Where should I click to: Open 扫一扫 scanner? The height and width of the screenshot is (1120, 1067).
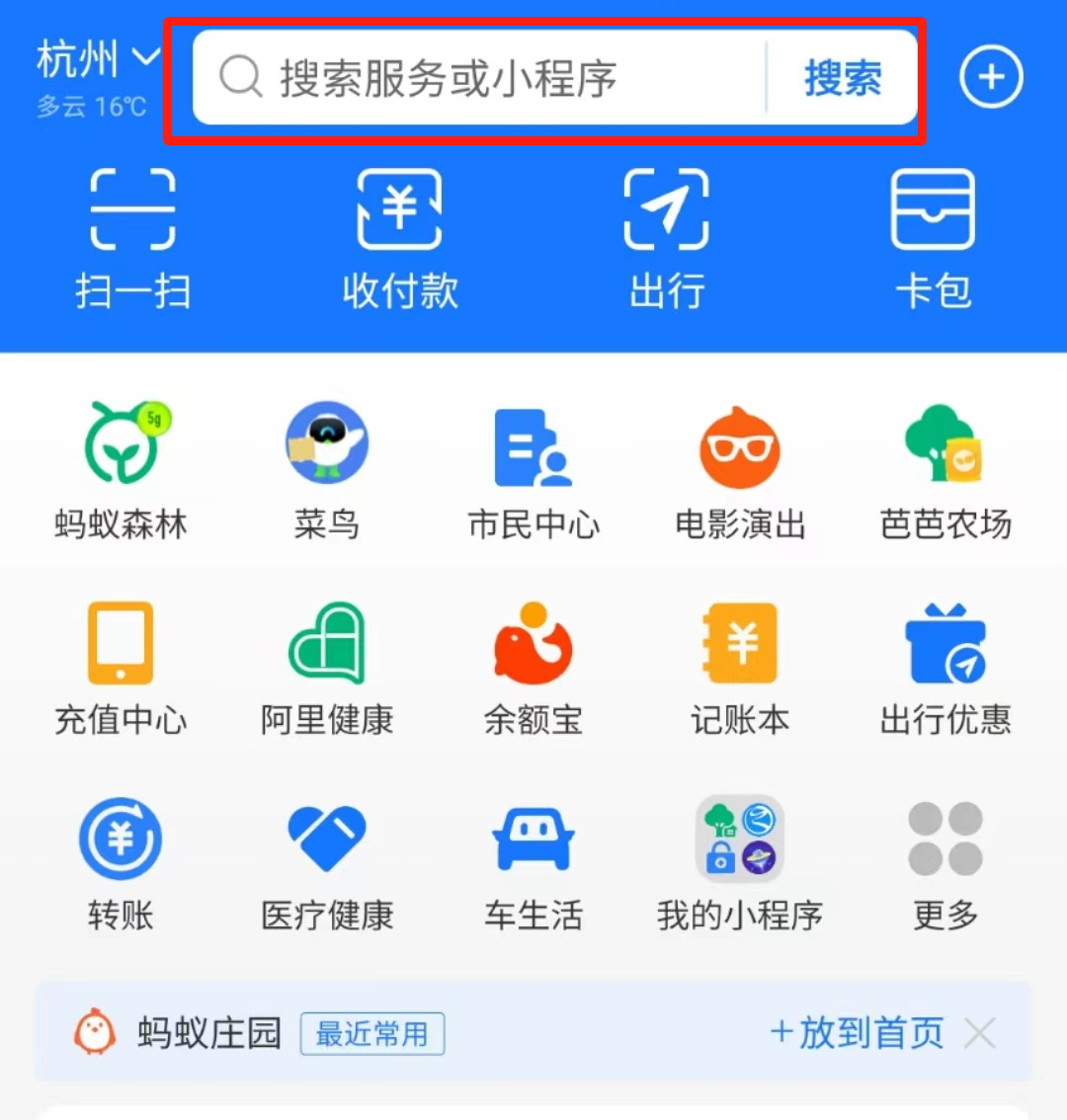[x=132, y=238]
